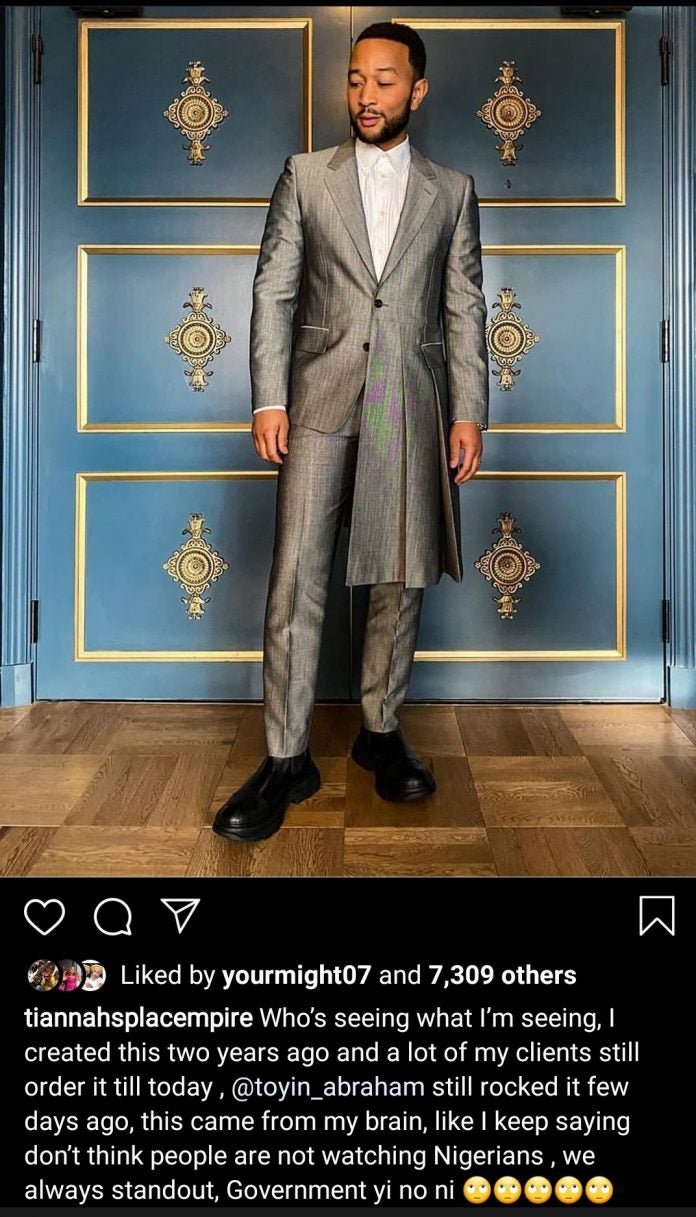Open tiannahsplacempire's profile from the caption
This screenshot has height=1217, width=696.
pos(138,1020)
